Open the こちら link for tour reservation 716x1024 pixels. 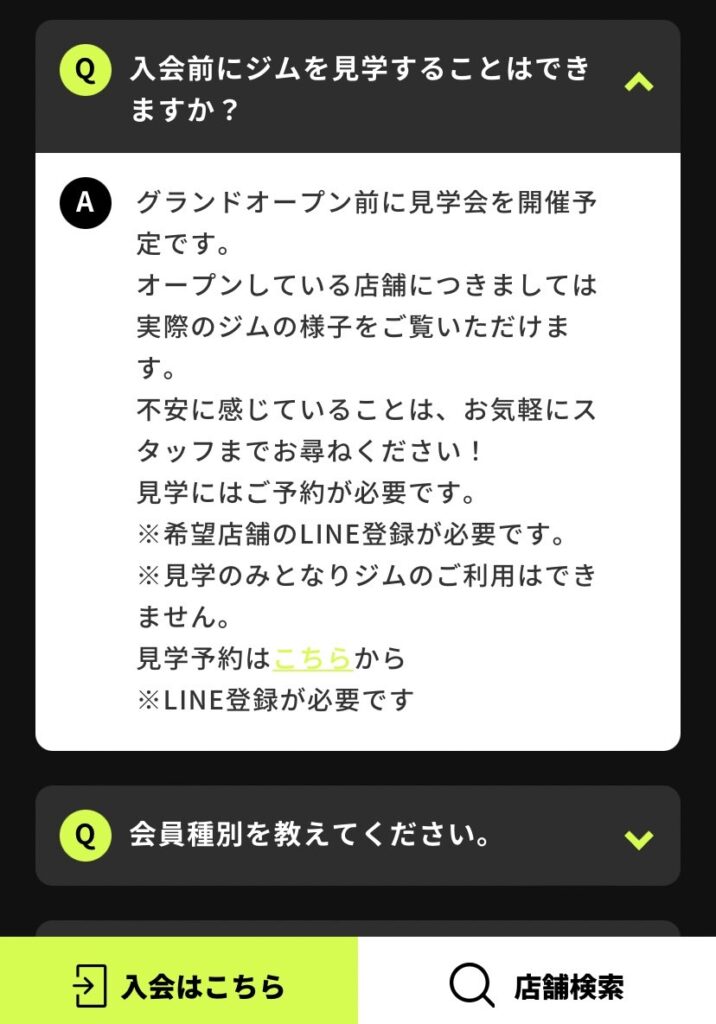312,658
